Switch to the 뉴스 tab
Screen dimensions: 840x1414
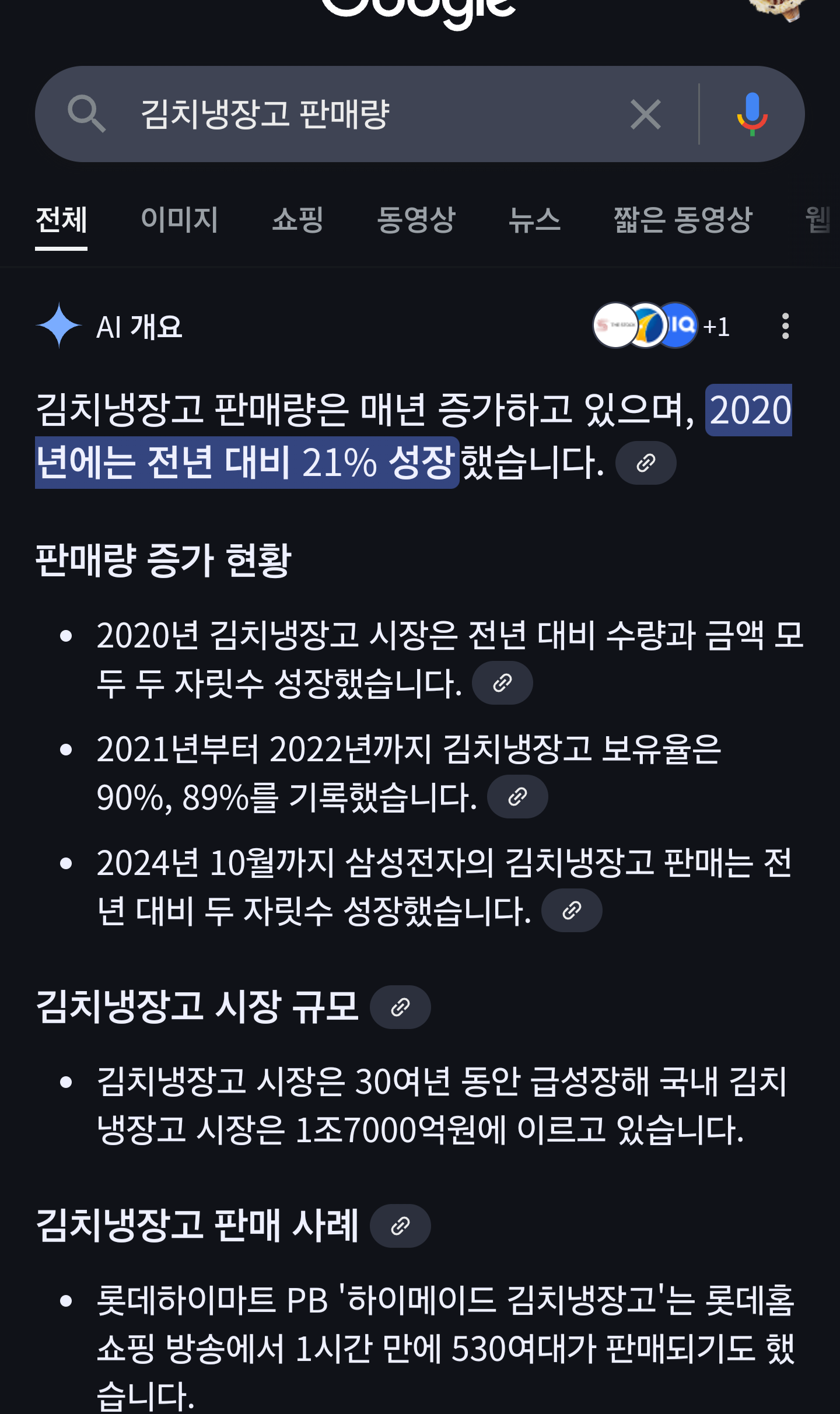(x=534, y=220)
